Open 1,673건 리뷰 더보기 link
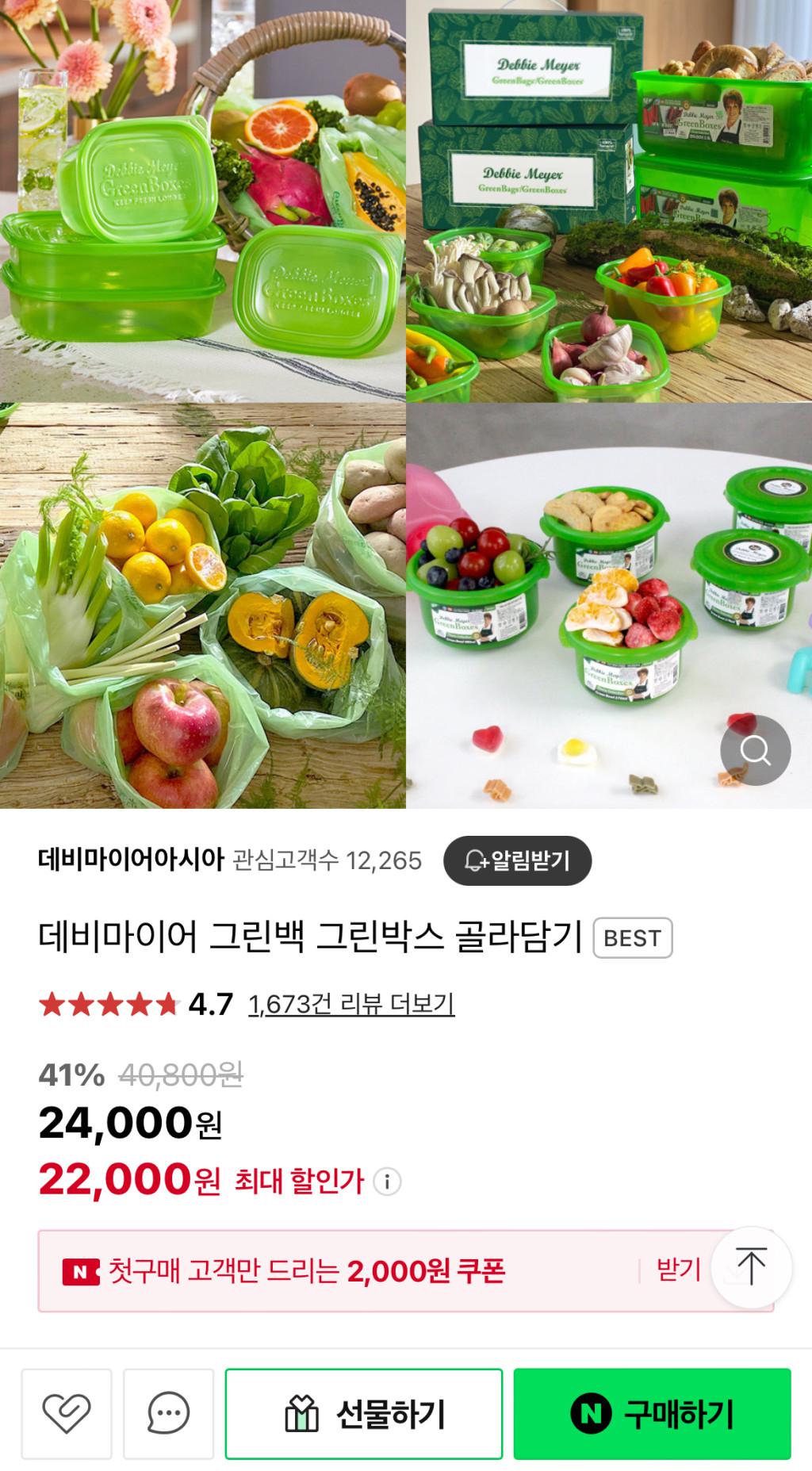 pyautogui.click(x=351, y=1004)
